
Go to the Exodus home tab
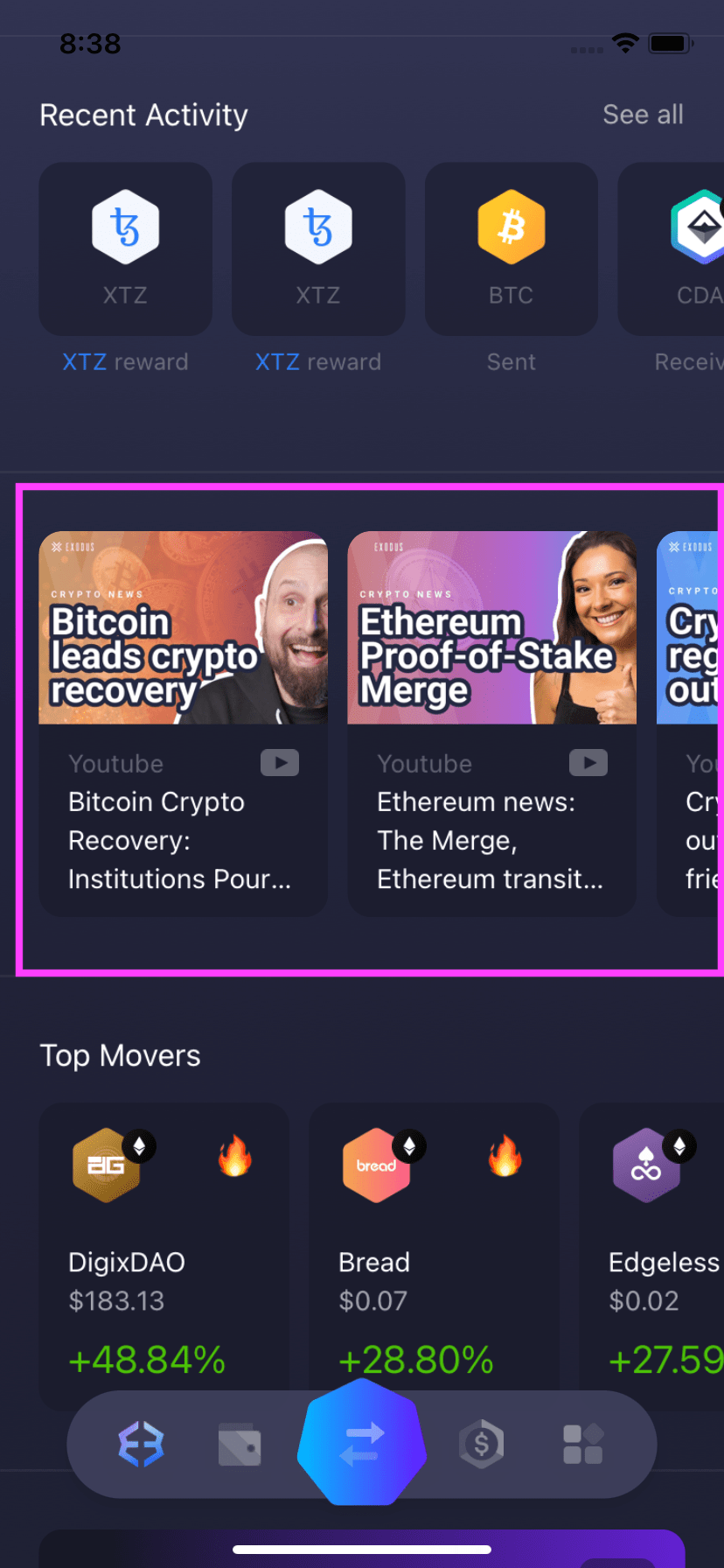[x=141, y=1444]
